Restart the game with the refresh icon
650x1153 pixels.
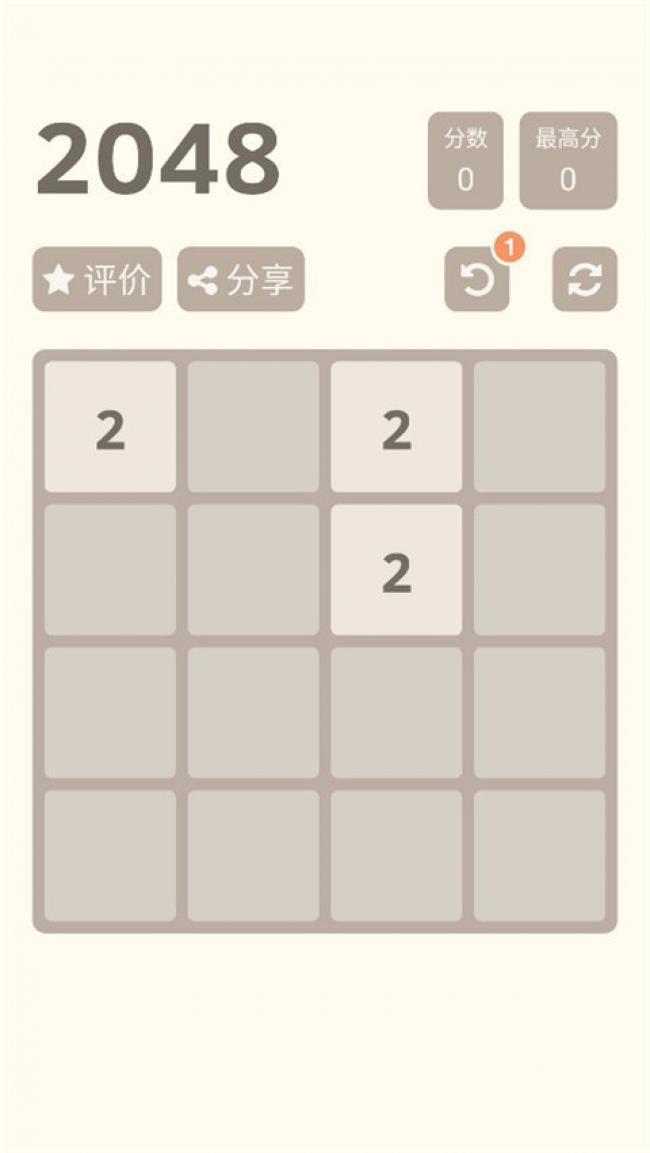585,279
